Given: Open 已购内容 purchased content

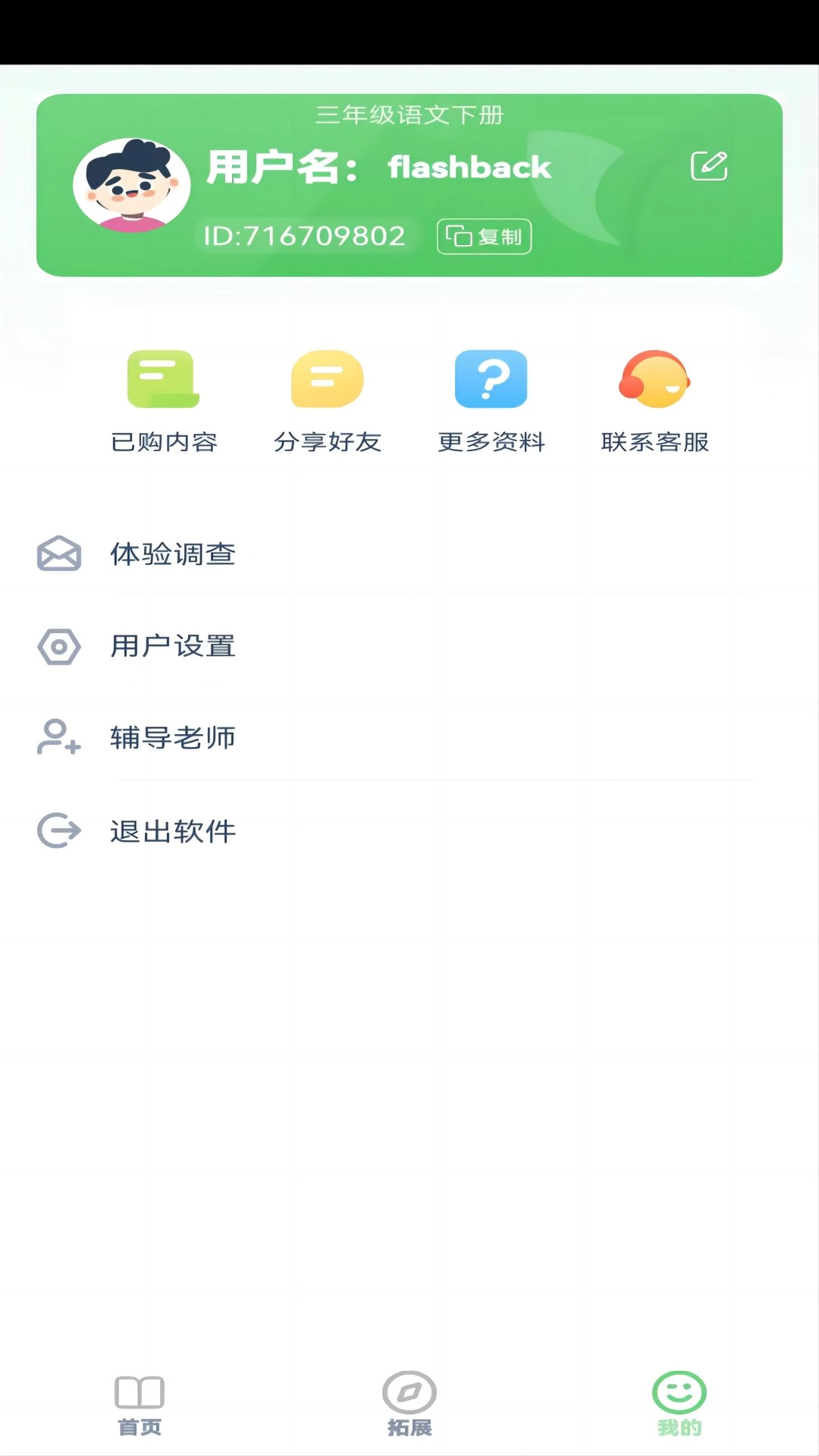Looking at the screenshot, I should 164,400.
